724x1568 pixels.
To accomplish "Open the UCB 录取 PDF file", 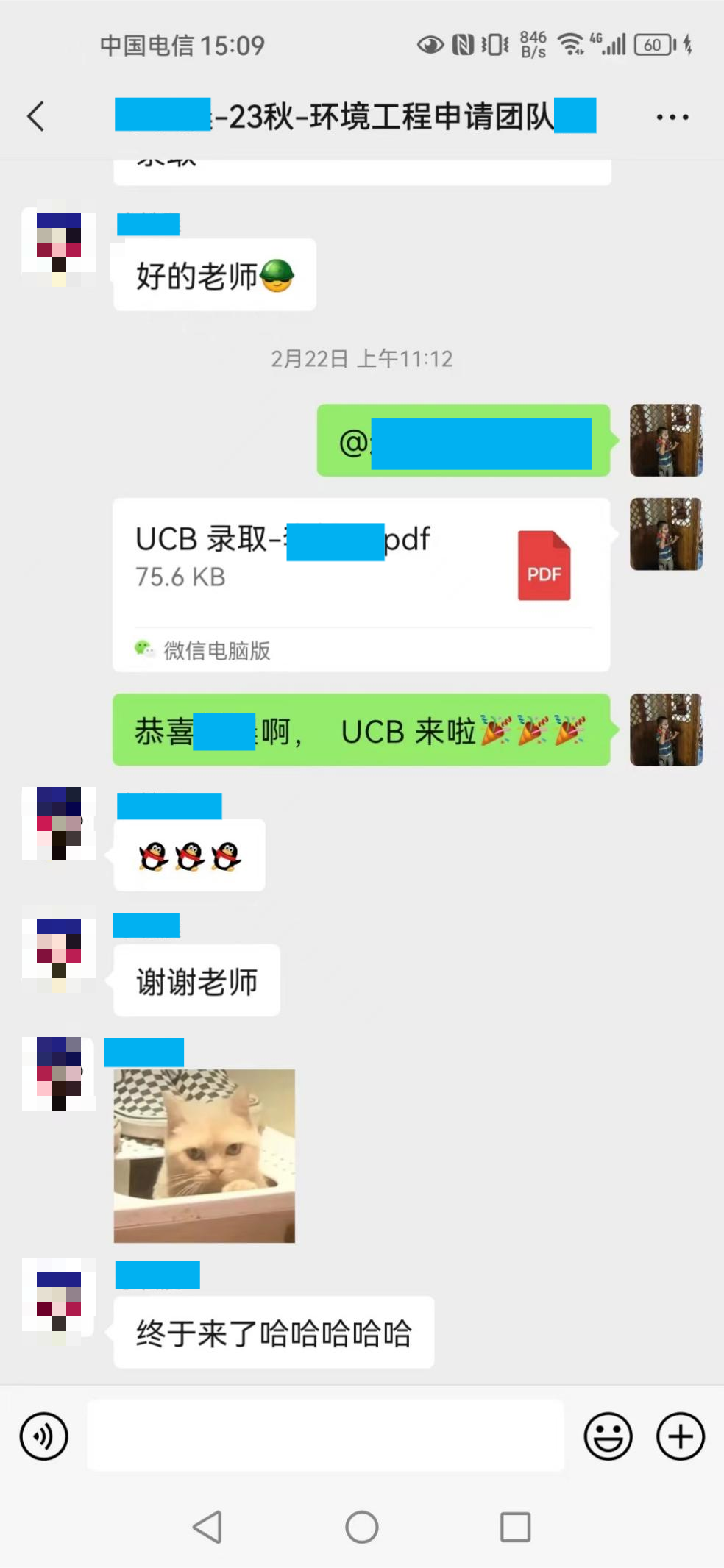I will (x=361, y=585).
